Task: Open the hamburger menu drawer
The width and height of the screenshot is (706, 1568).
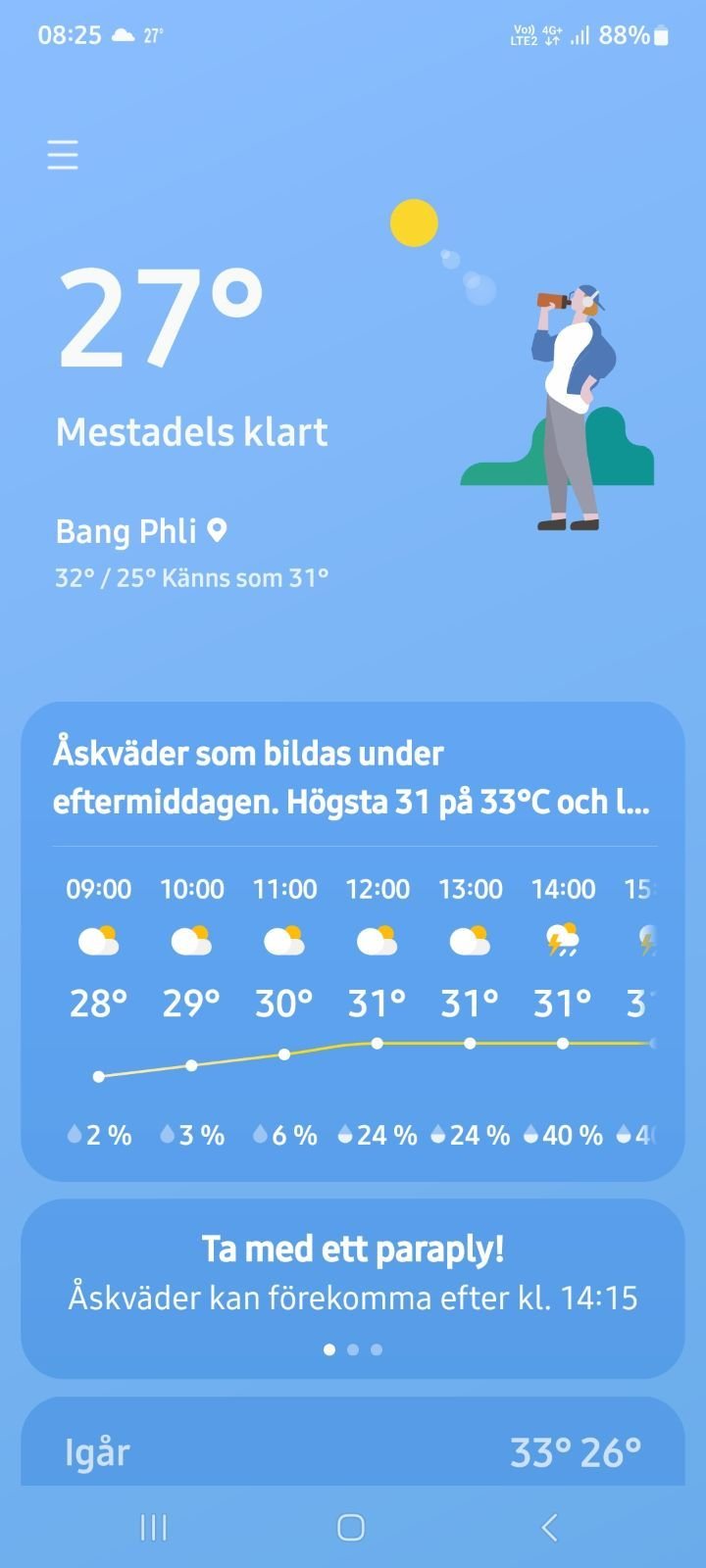Action: coord(63,155)
